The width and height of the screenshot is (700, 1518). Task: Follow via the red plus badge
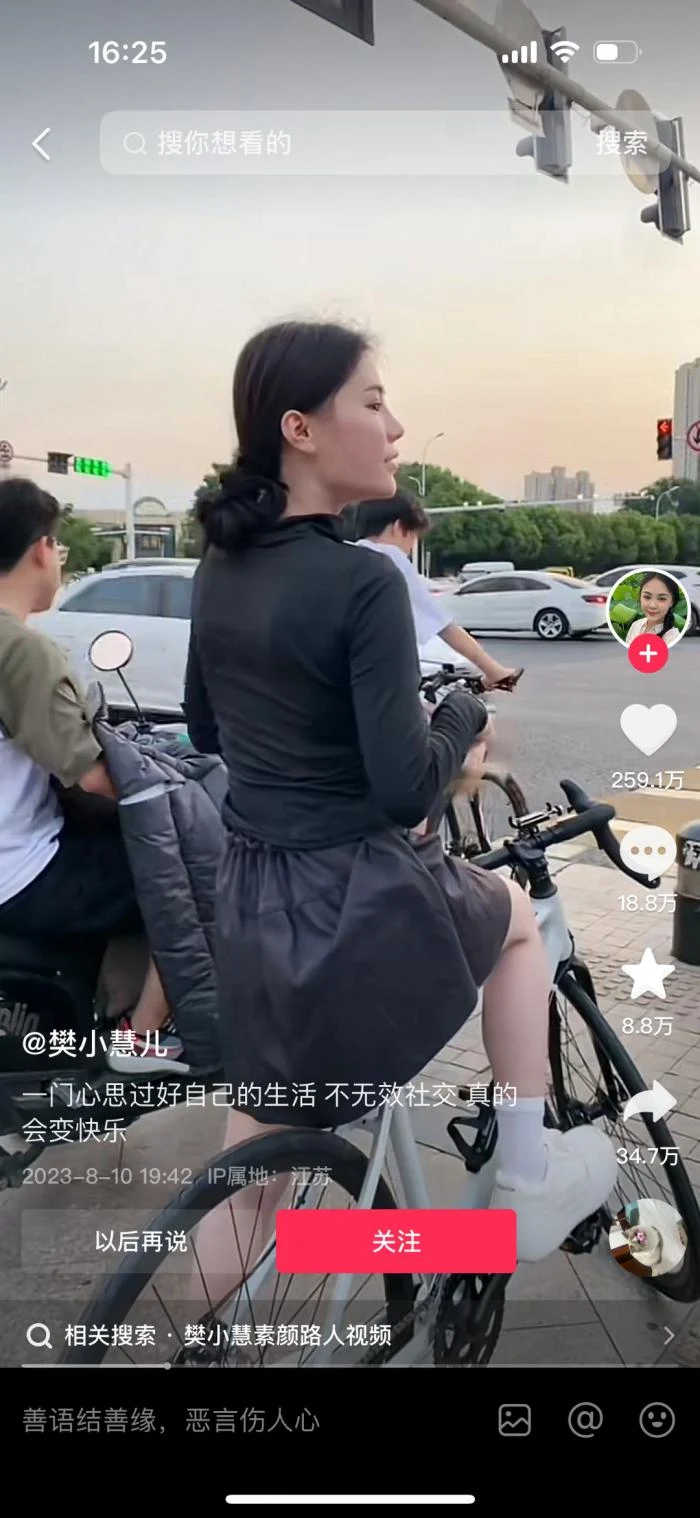[648, 654]
